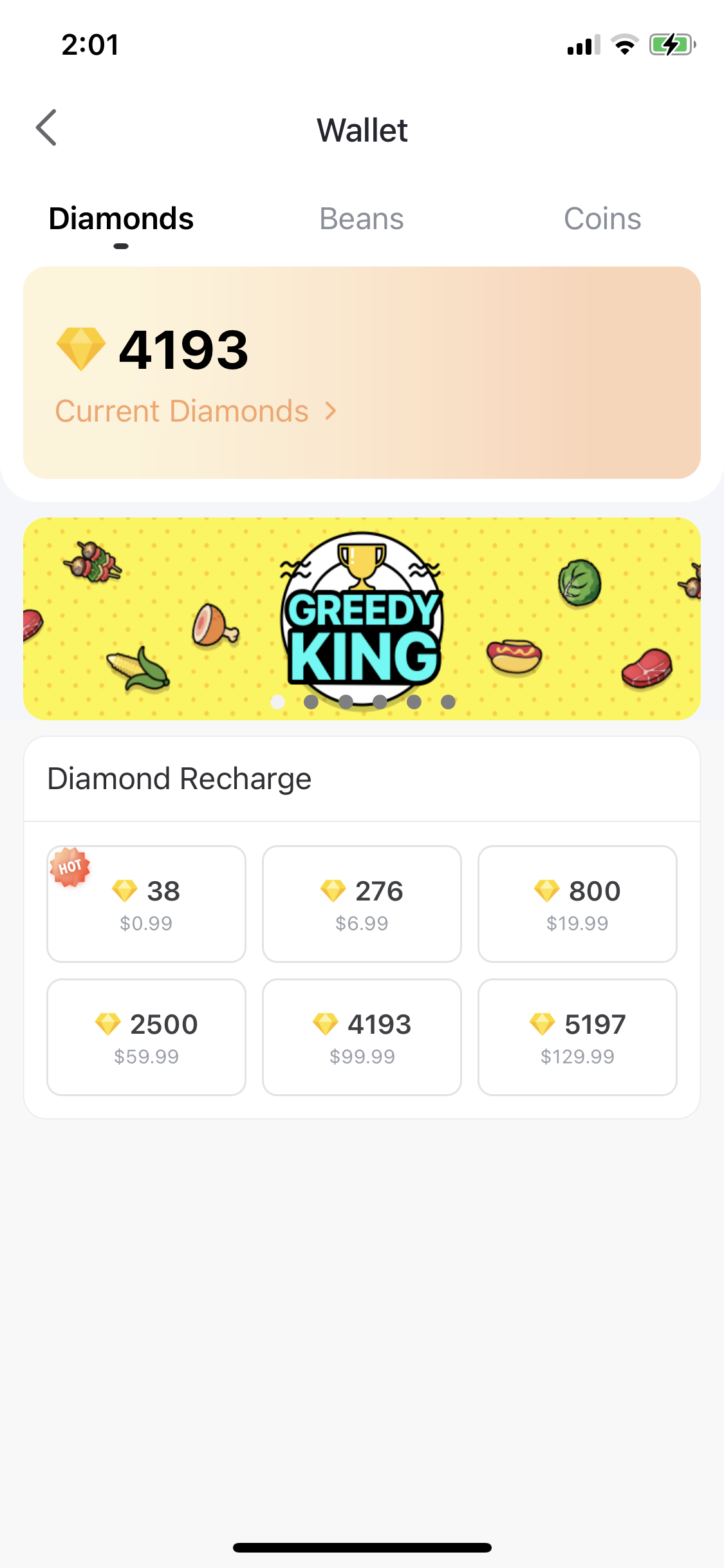Tap the diamond icon in the 800 pack
The width and height of the screenshot is (724, 1568).
[x=548, y=891]
